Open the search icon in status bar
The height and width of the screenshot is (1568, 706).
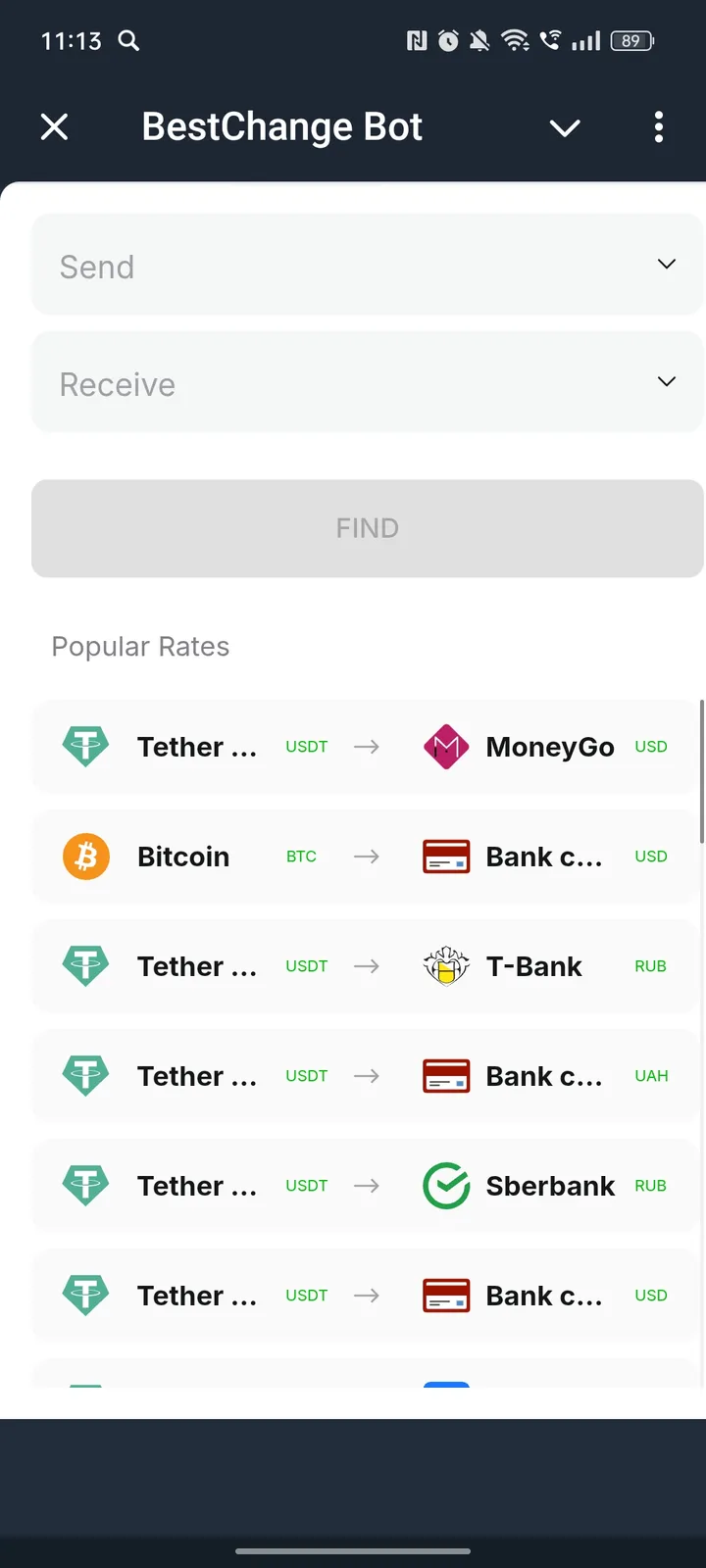tap(128, 41)
